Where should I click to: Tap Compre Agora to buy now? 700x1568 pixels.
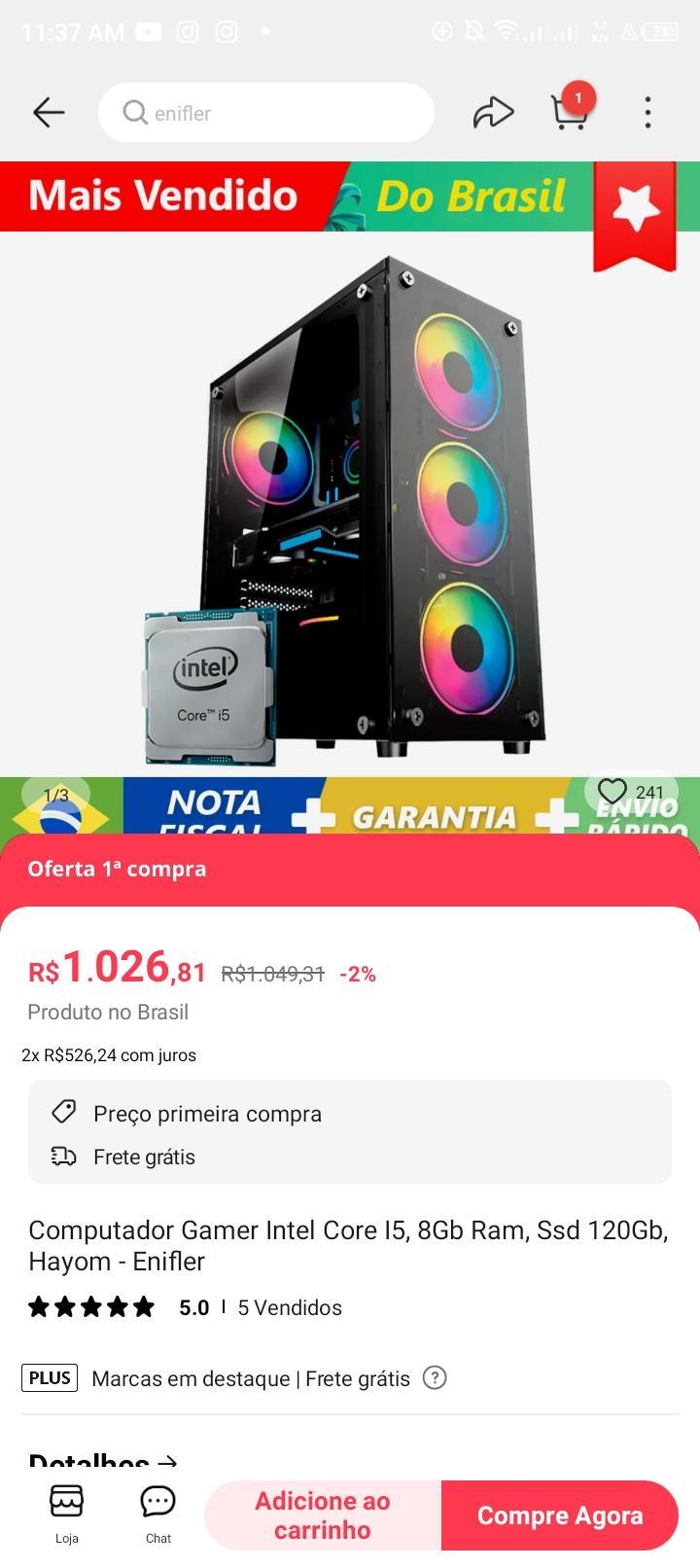pyautogui.click(x=560, y=1515)
